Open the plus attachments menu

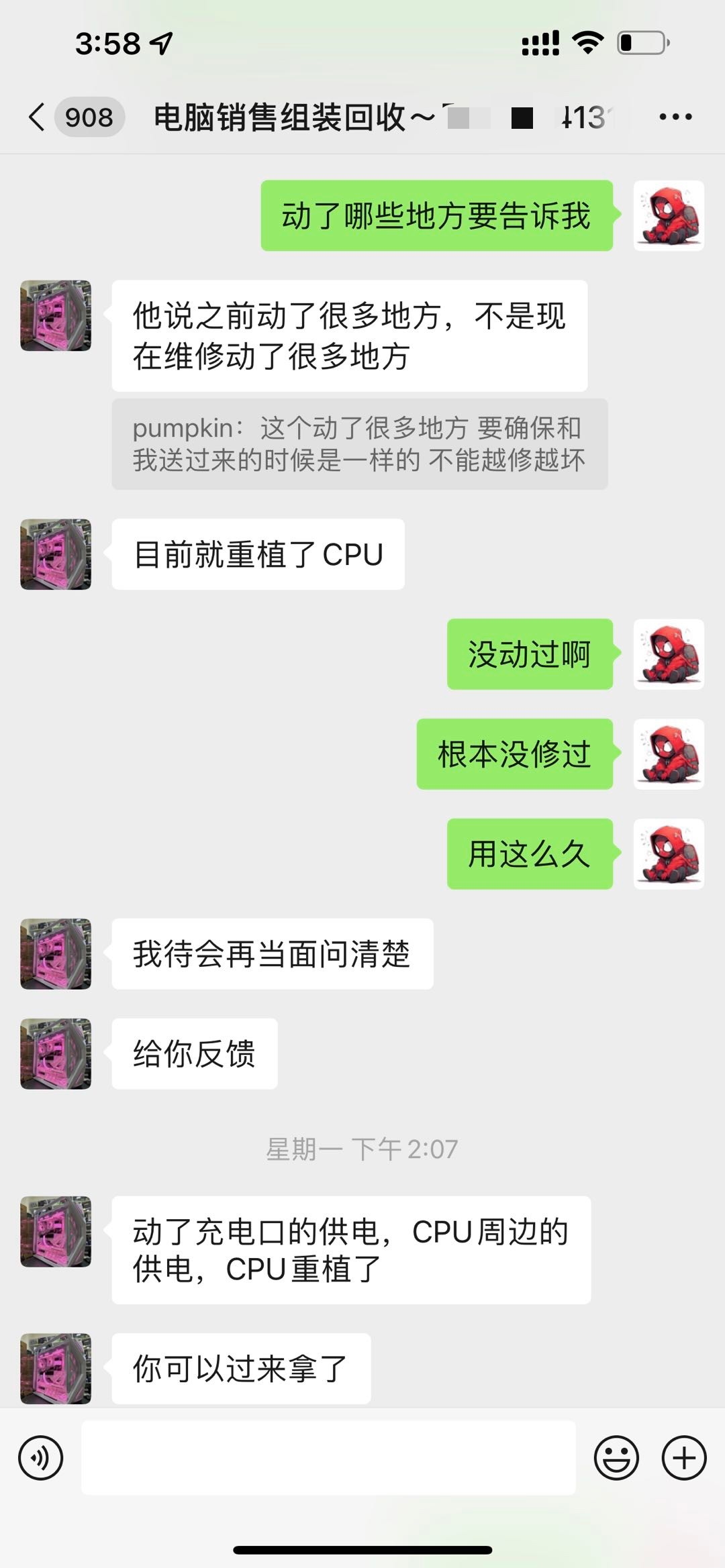point(683,1457)
